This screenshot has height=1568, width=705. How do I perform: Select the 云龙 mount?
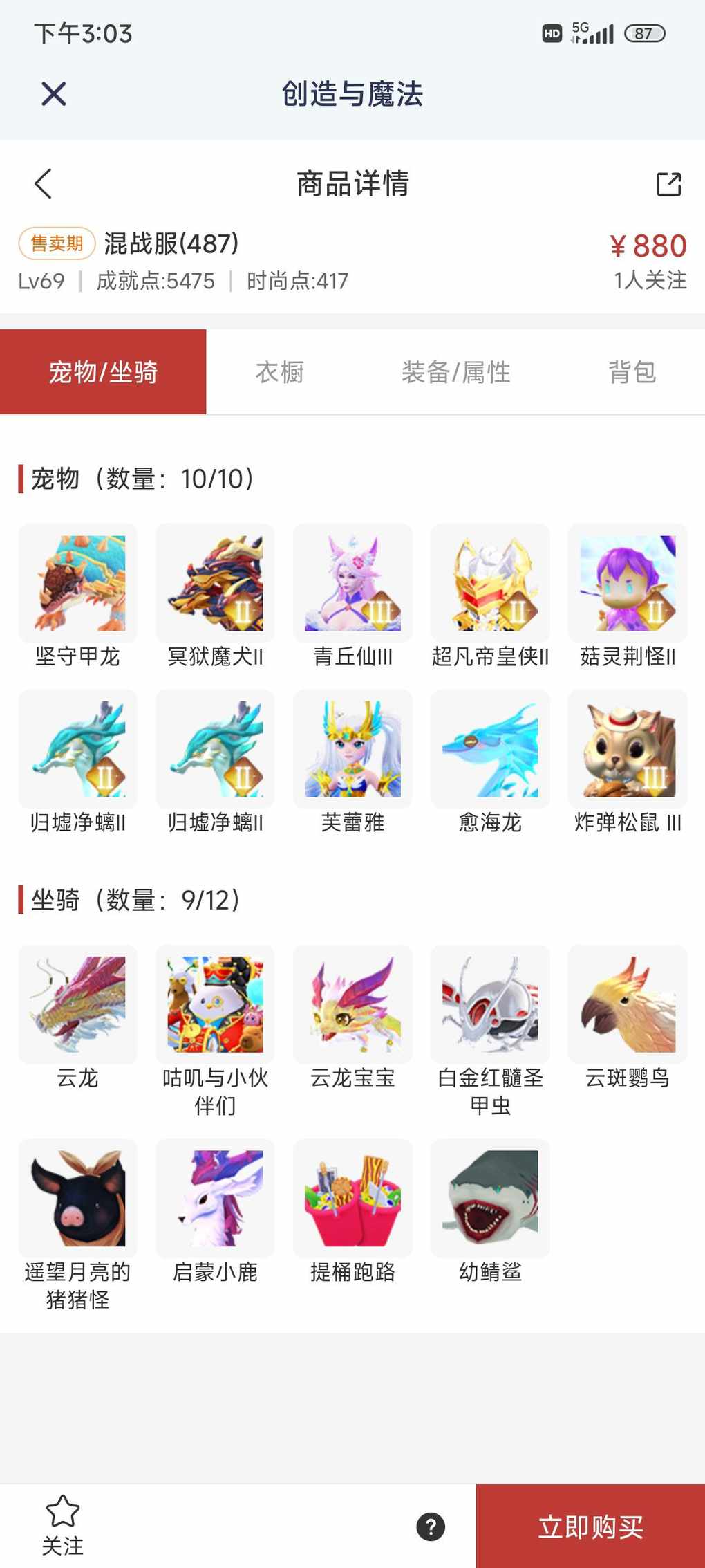(x=78, y=1004)
